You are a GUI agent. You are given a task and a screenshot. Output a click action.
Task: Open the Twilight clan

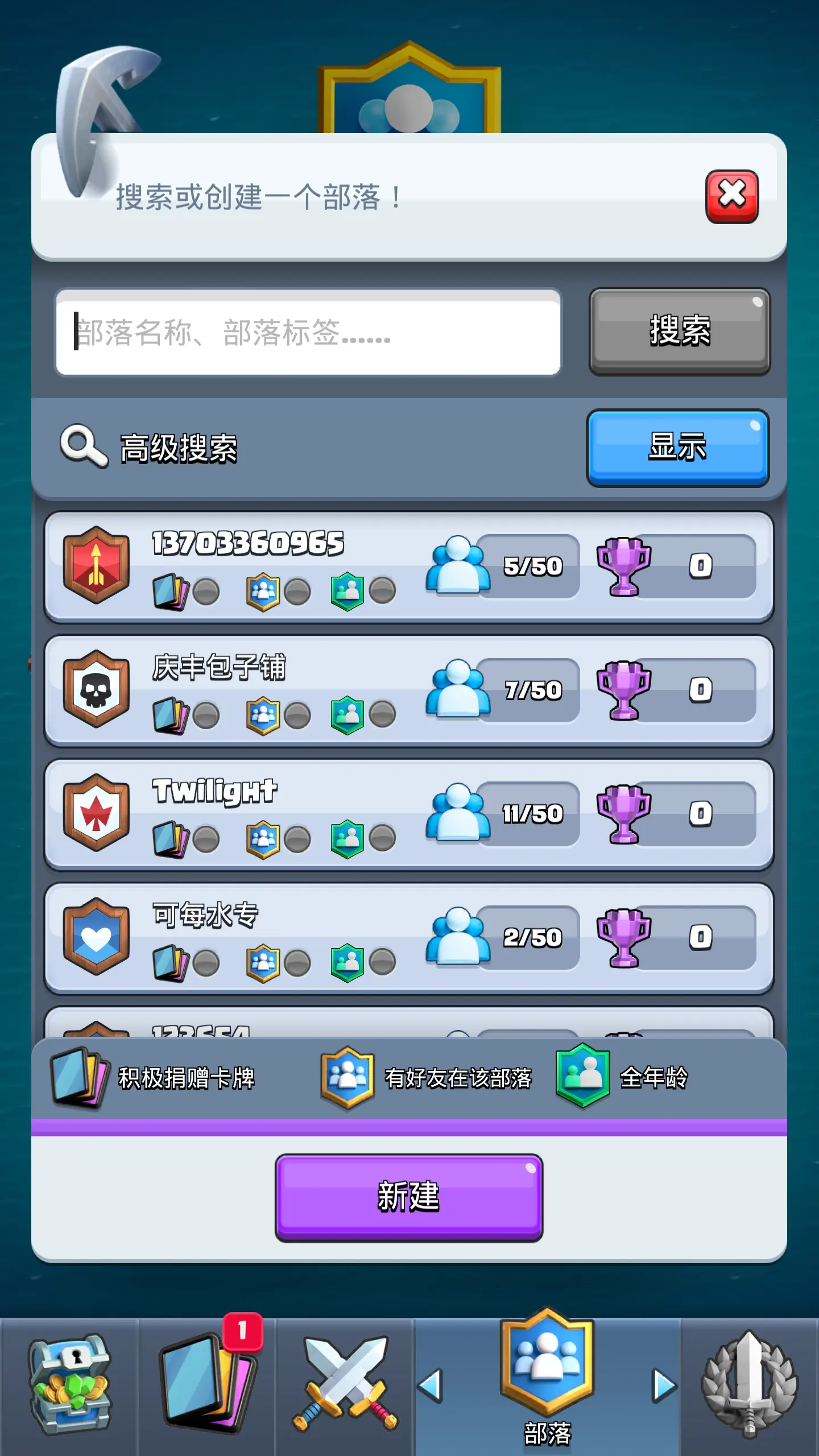(408, 814)
